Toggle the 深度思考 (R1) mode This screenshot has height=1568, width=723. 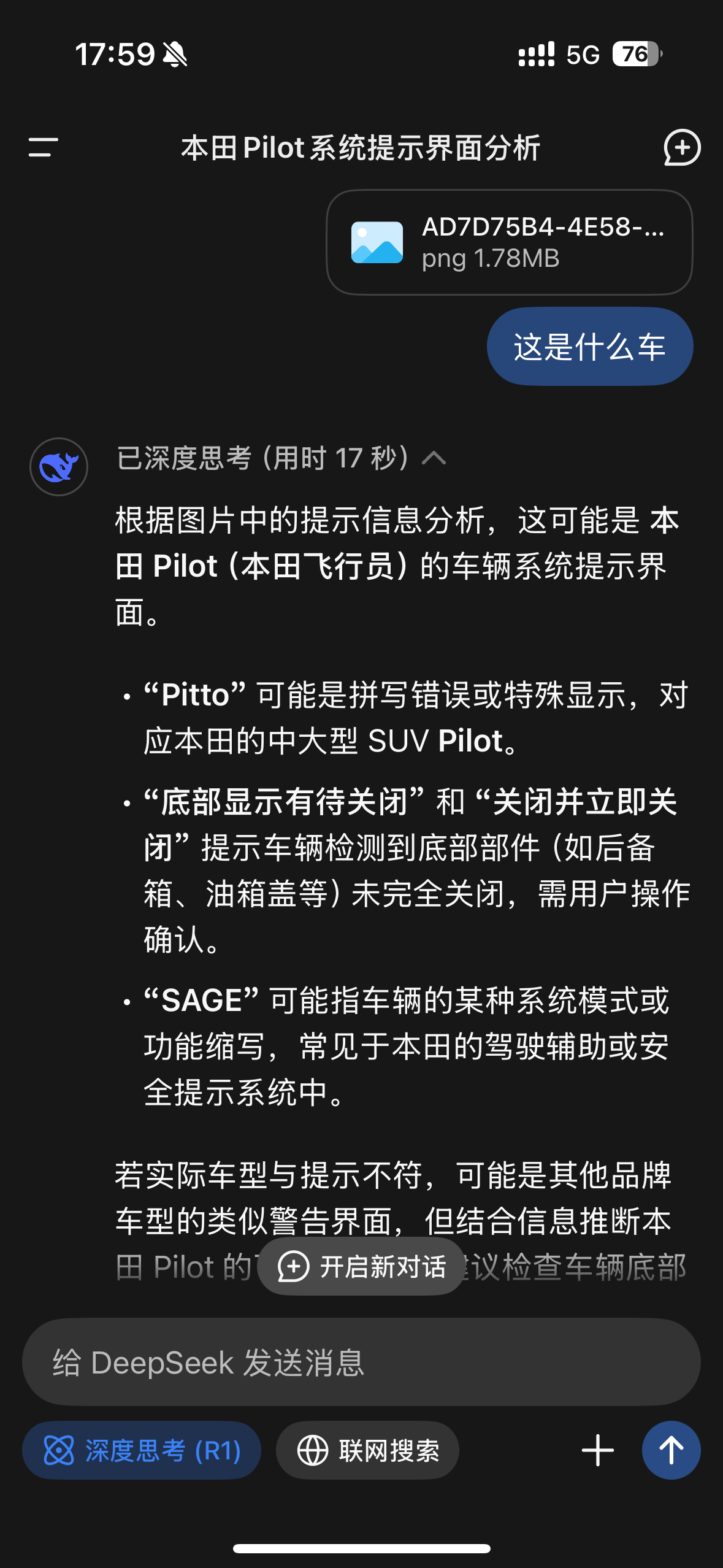[141, 1450]
